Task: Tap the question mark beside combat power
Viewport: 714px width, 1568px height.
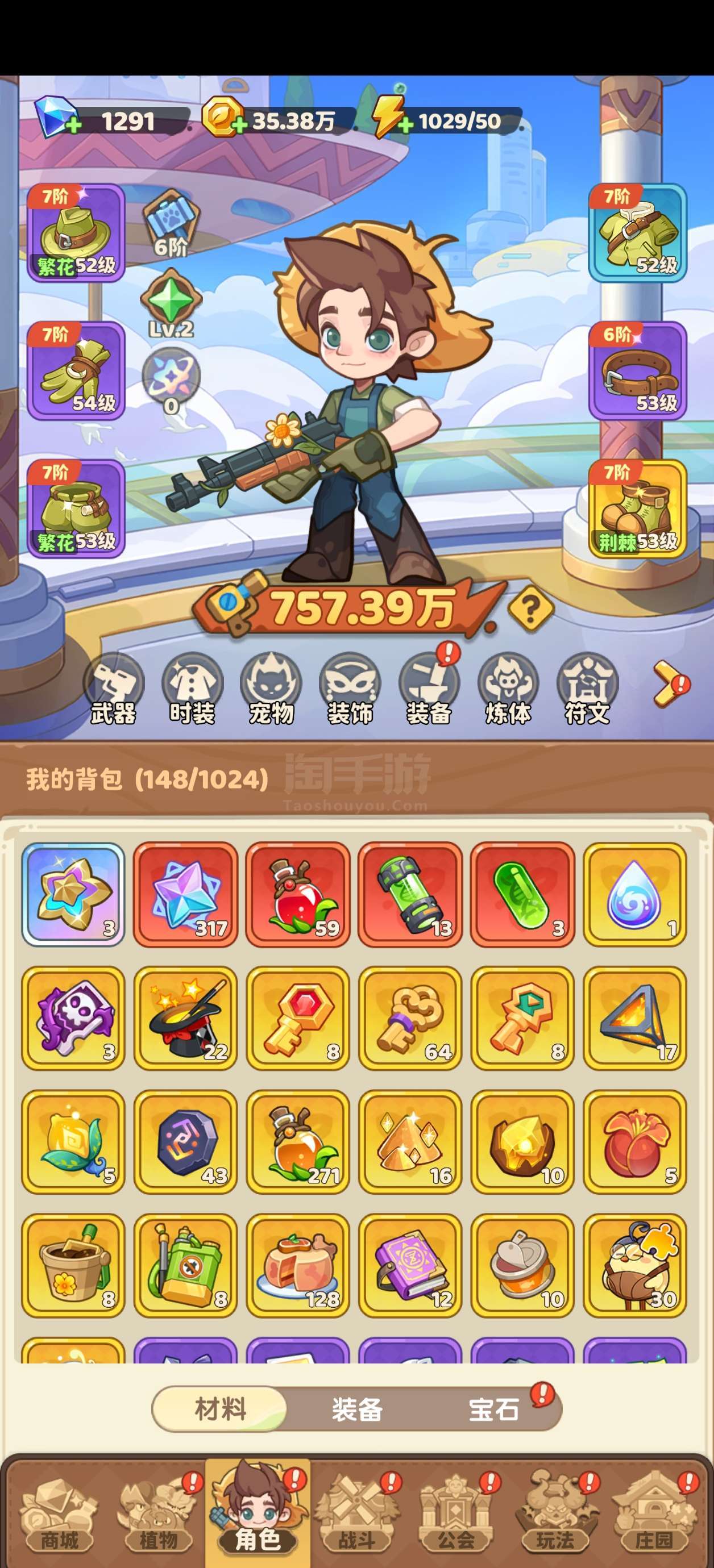Action: 530,607
